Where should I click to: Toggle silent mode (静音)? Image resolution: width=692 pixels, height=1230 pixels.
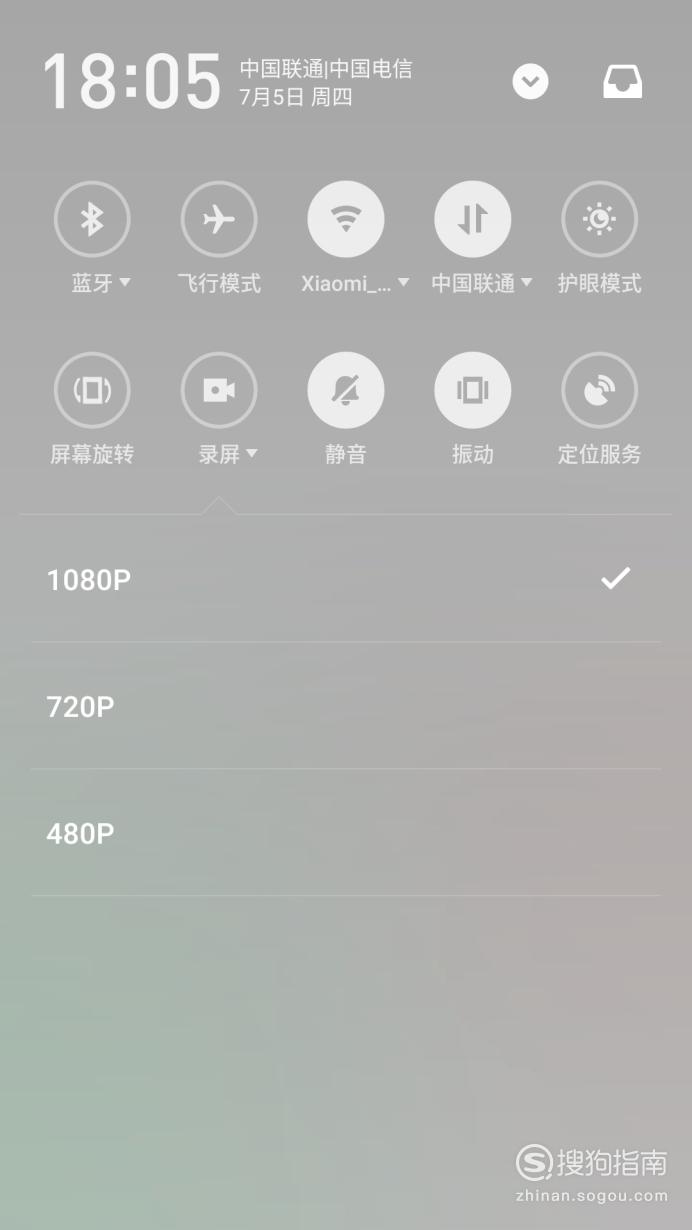click(346, 390)
